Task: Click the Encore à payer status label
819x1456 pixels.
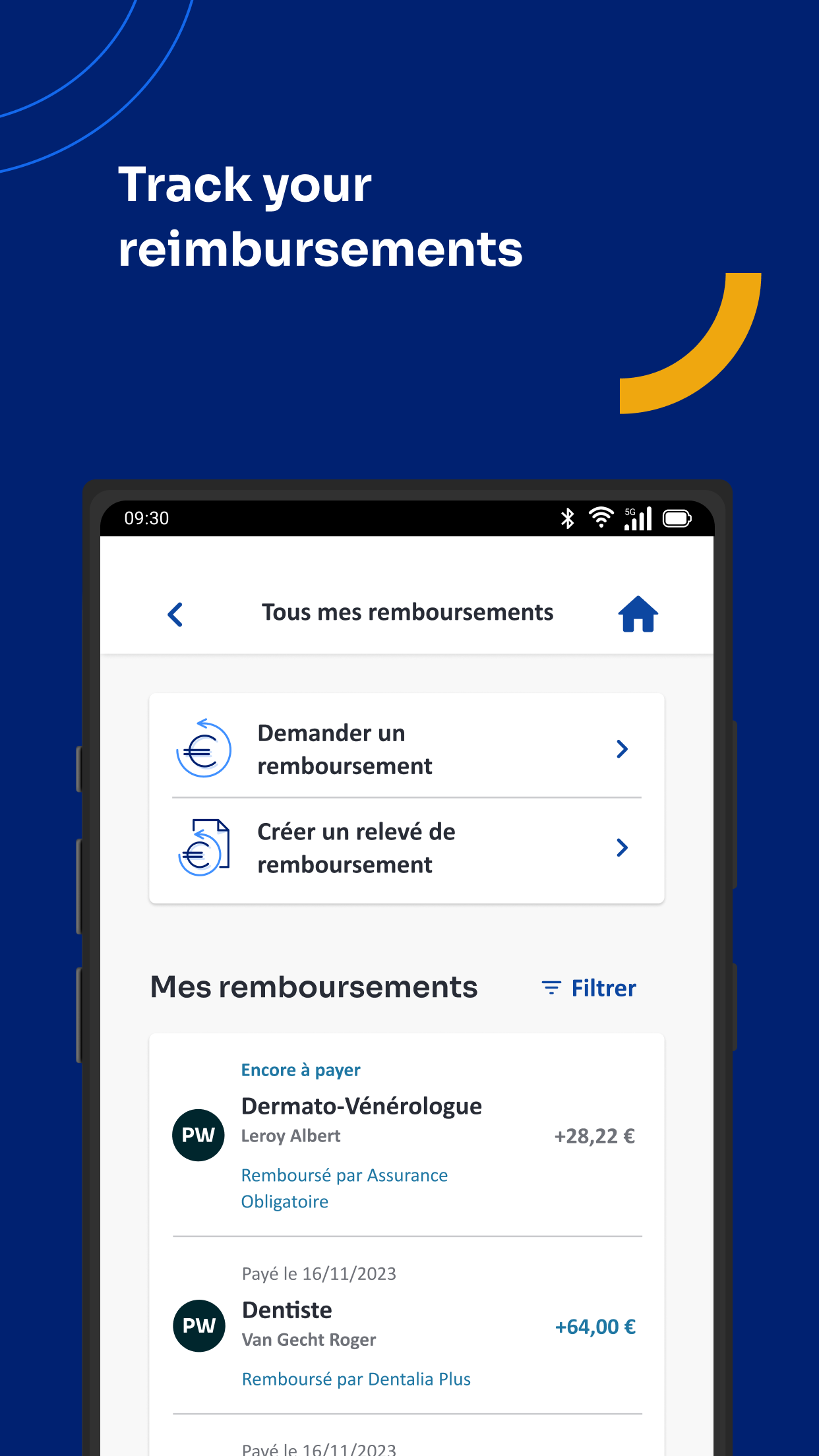Action: (x=300, y=1069)
